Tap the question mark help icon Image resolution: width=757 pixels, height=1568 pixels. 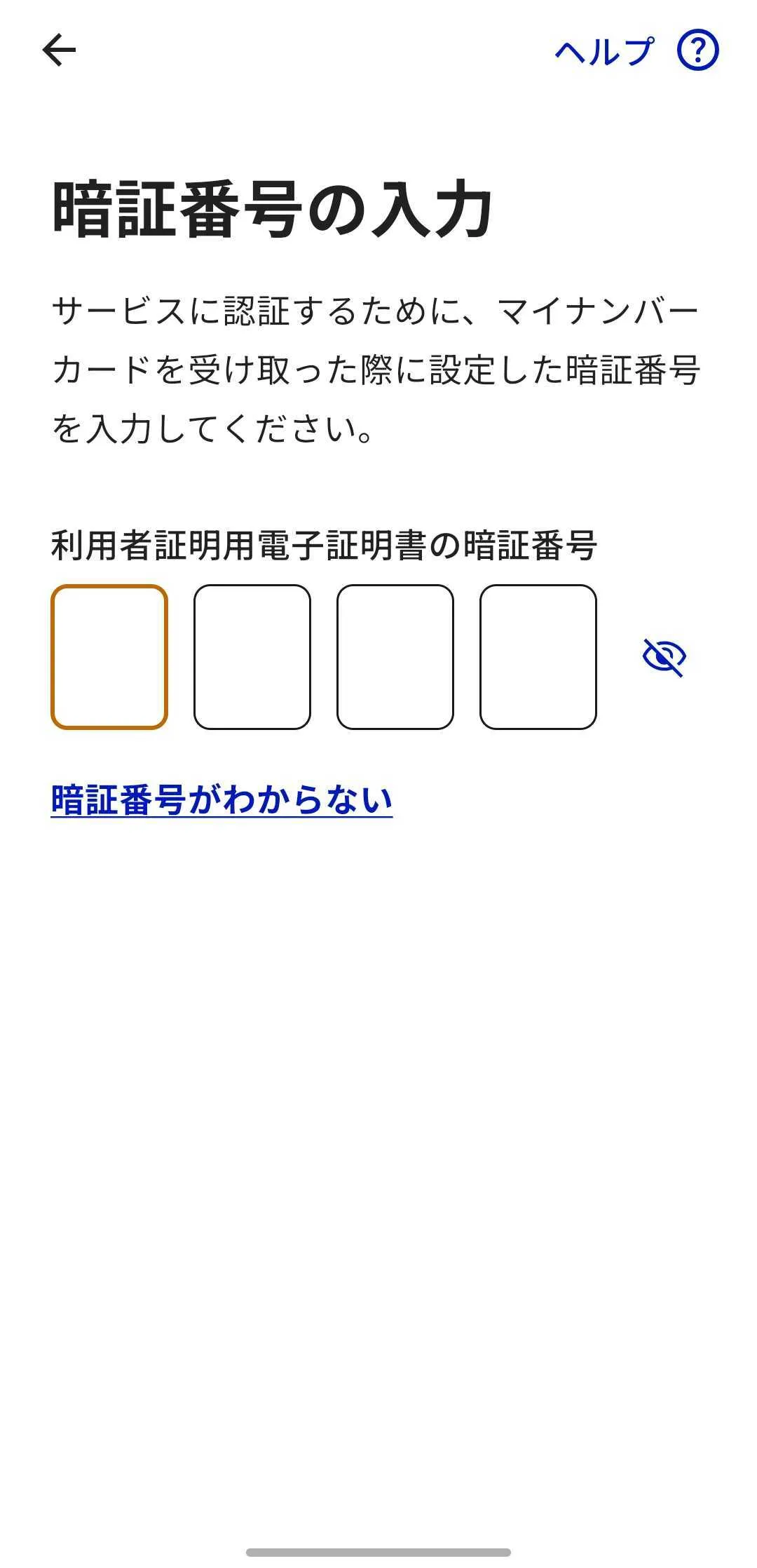pos(697,50)
